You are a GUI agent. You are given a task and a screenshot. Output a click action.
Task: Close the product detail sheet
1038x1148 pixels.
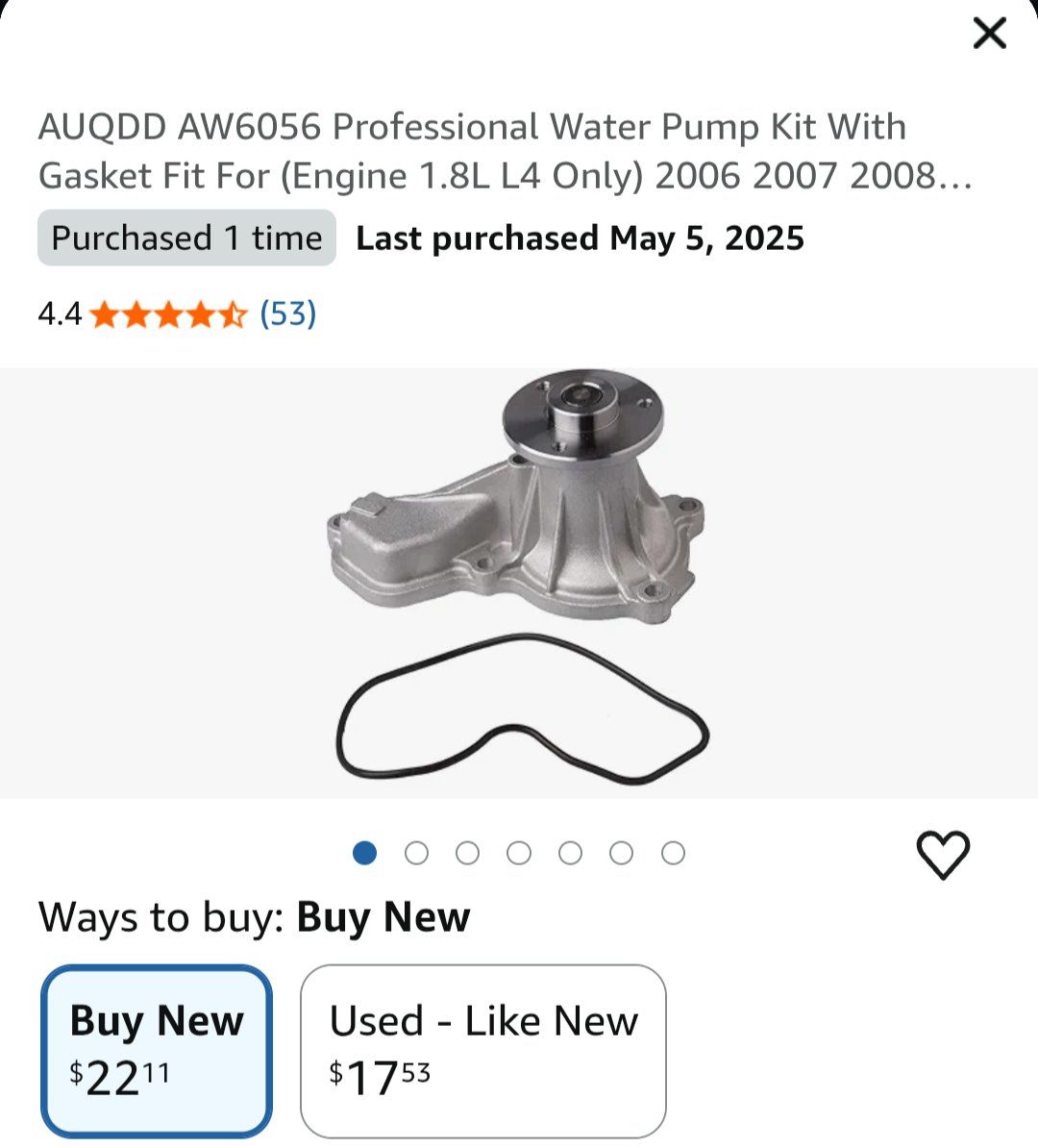989,34
